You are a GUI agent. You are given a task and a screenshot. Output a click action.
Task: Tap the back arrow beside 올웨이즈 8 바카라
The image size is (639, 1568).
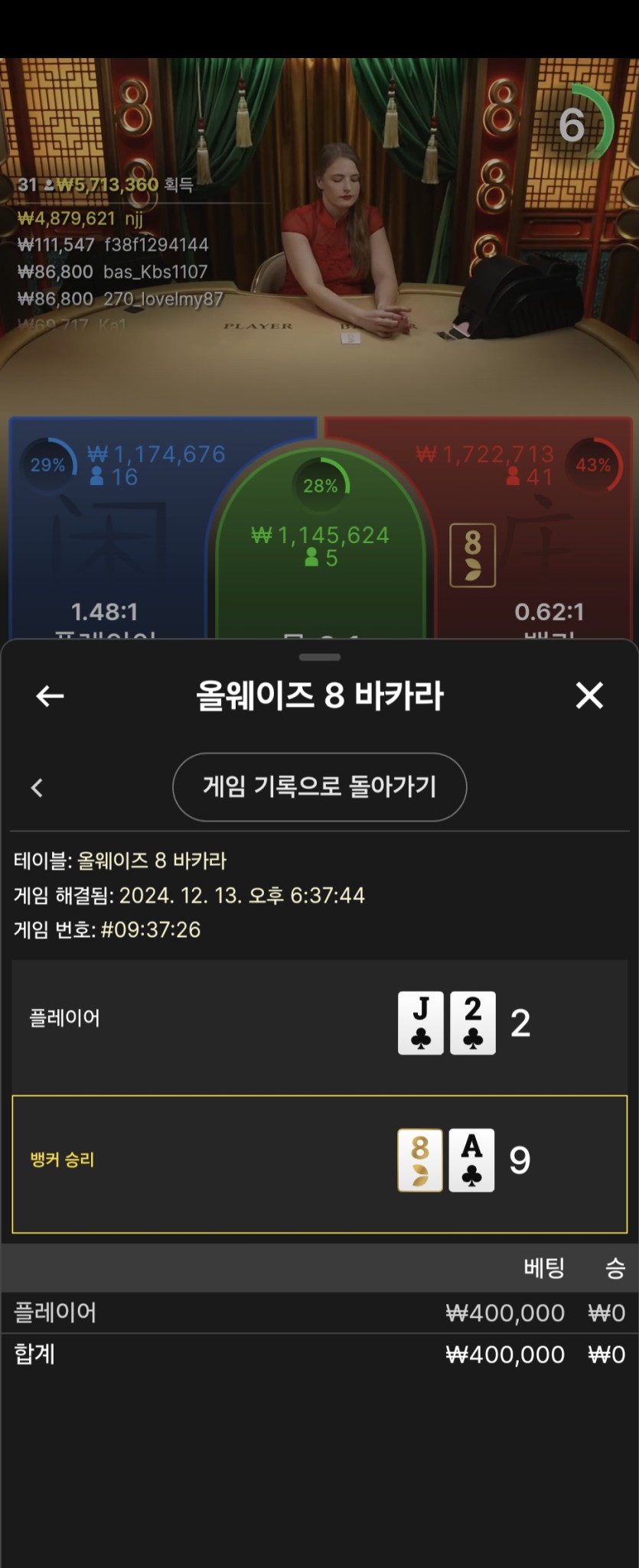click(x=50, y=695)
